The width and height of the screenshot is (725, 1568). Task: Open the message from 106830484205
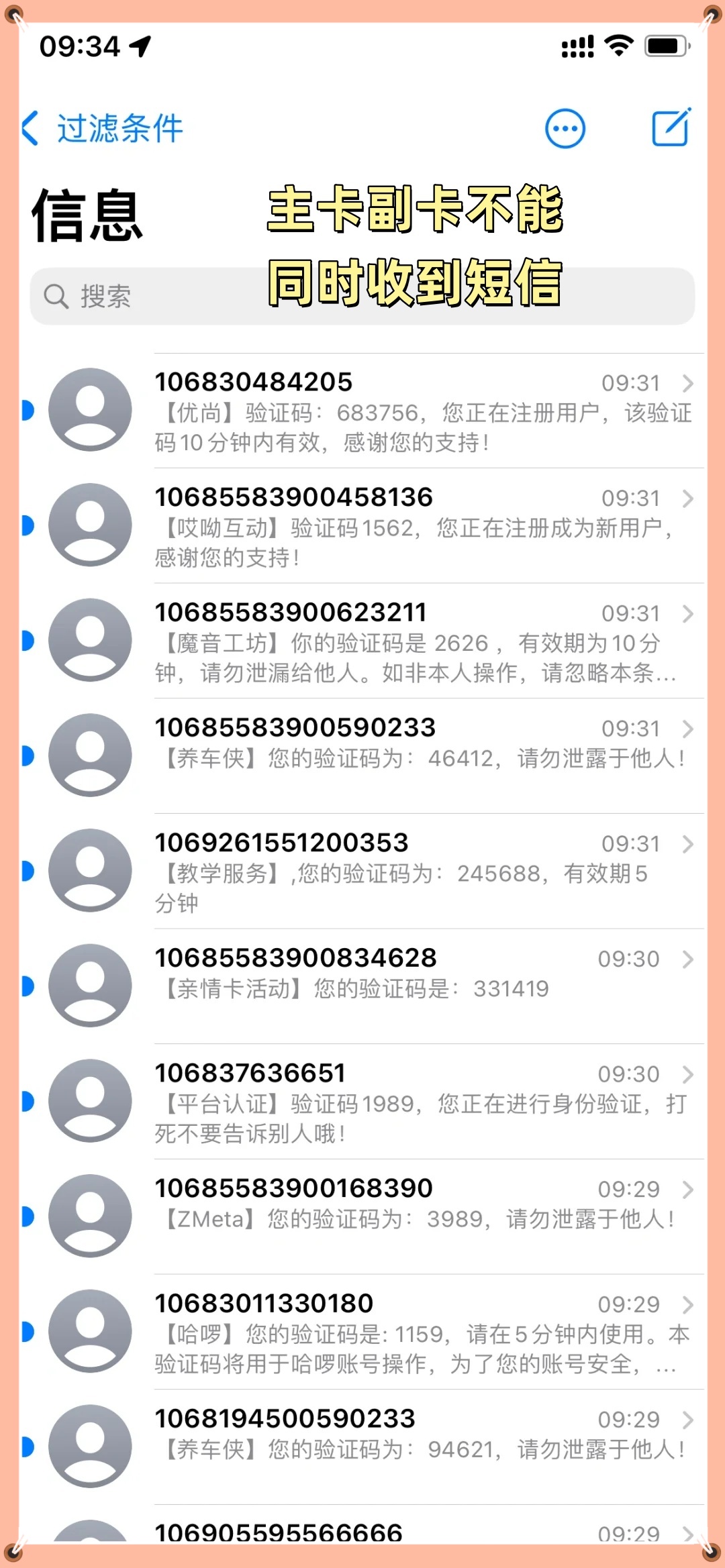[423, 411]
